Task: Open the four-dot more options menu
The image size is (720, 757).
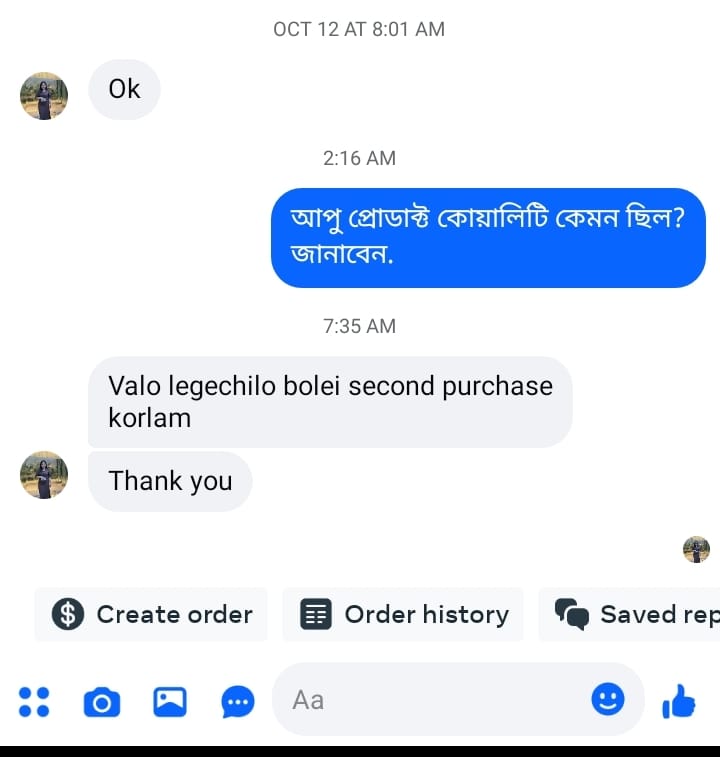Action: (x=34, y=702)
